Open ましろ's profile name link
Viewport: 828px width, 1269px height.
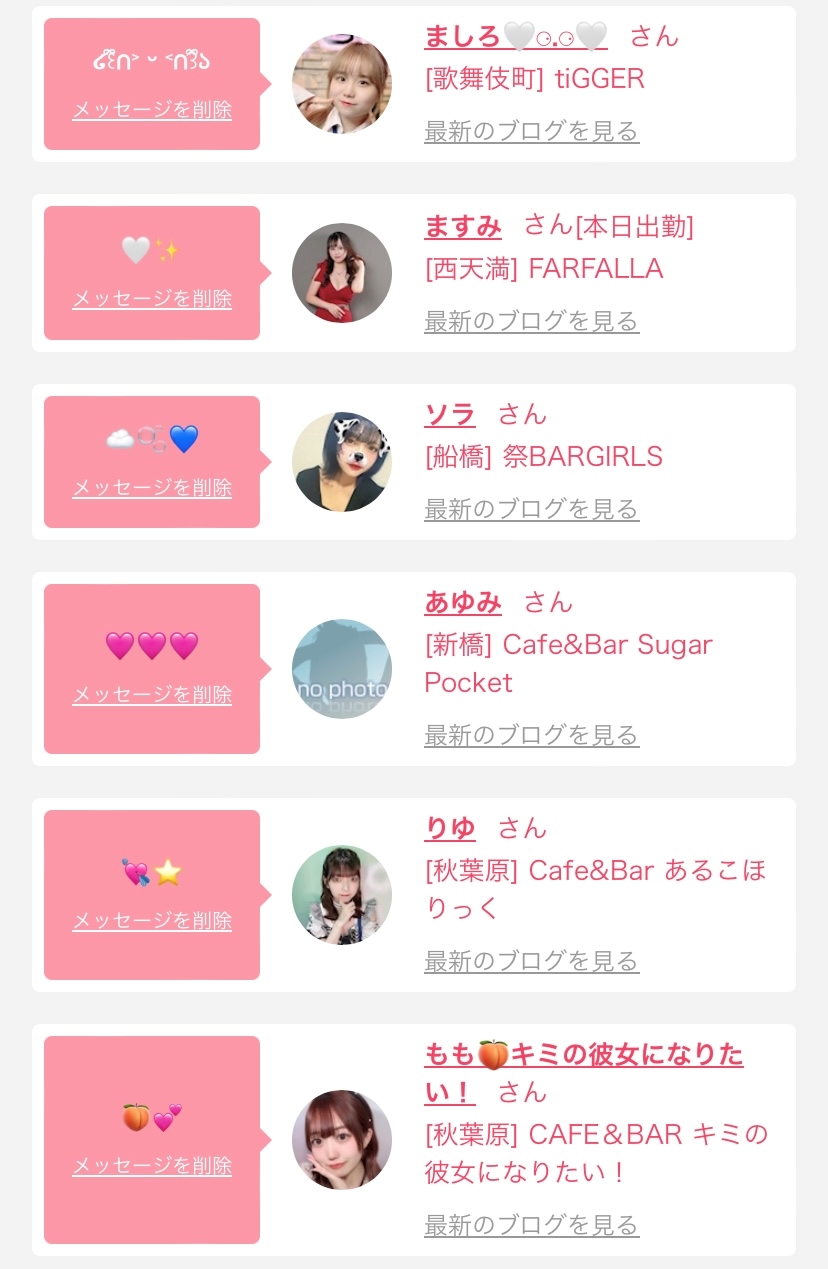click(x=515, y=37)
